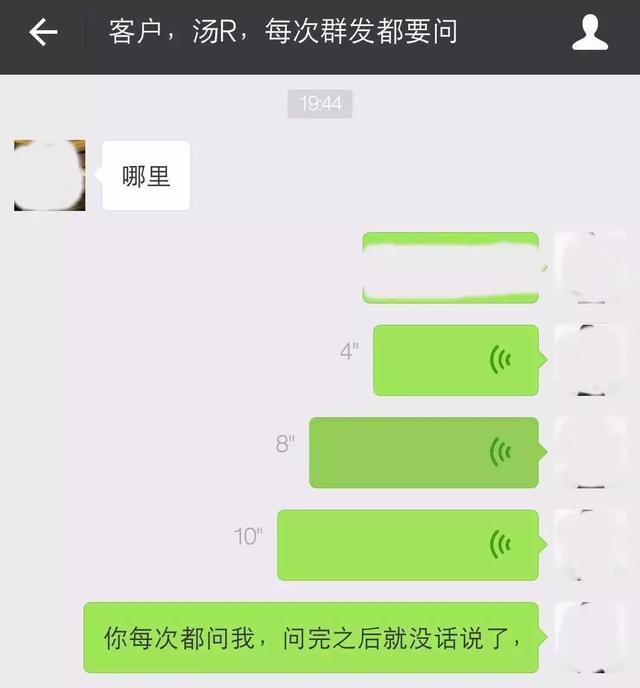Viewport: 640px width, 688px height.
Task: Open chat info profile icon
Action: coord(590,33)
